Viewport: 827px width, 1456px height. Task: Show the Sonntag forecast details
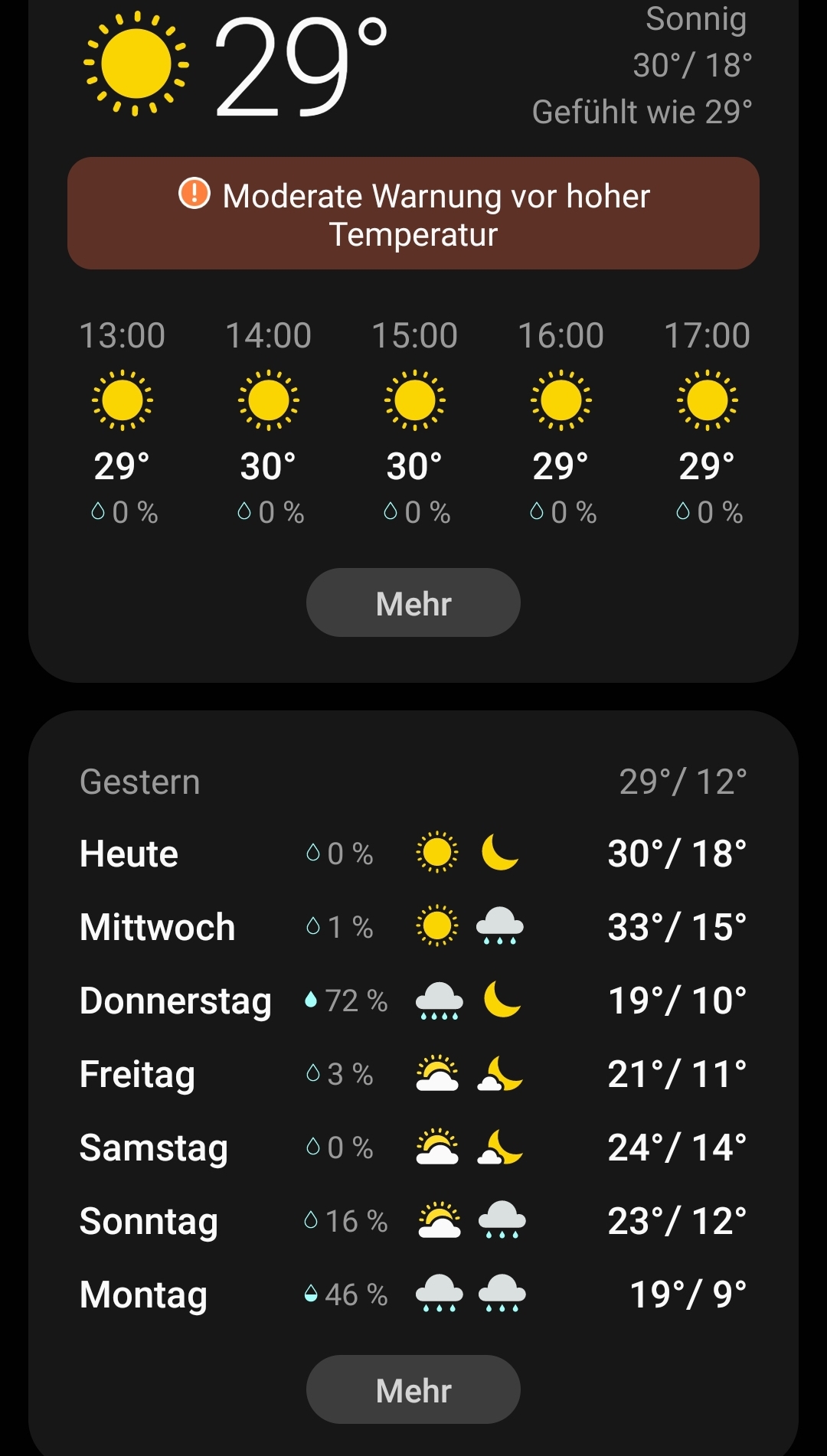[x=413, y=1221]
